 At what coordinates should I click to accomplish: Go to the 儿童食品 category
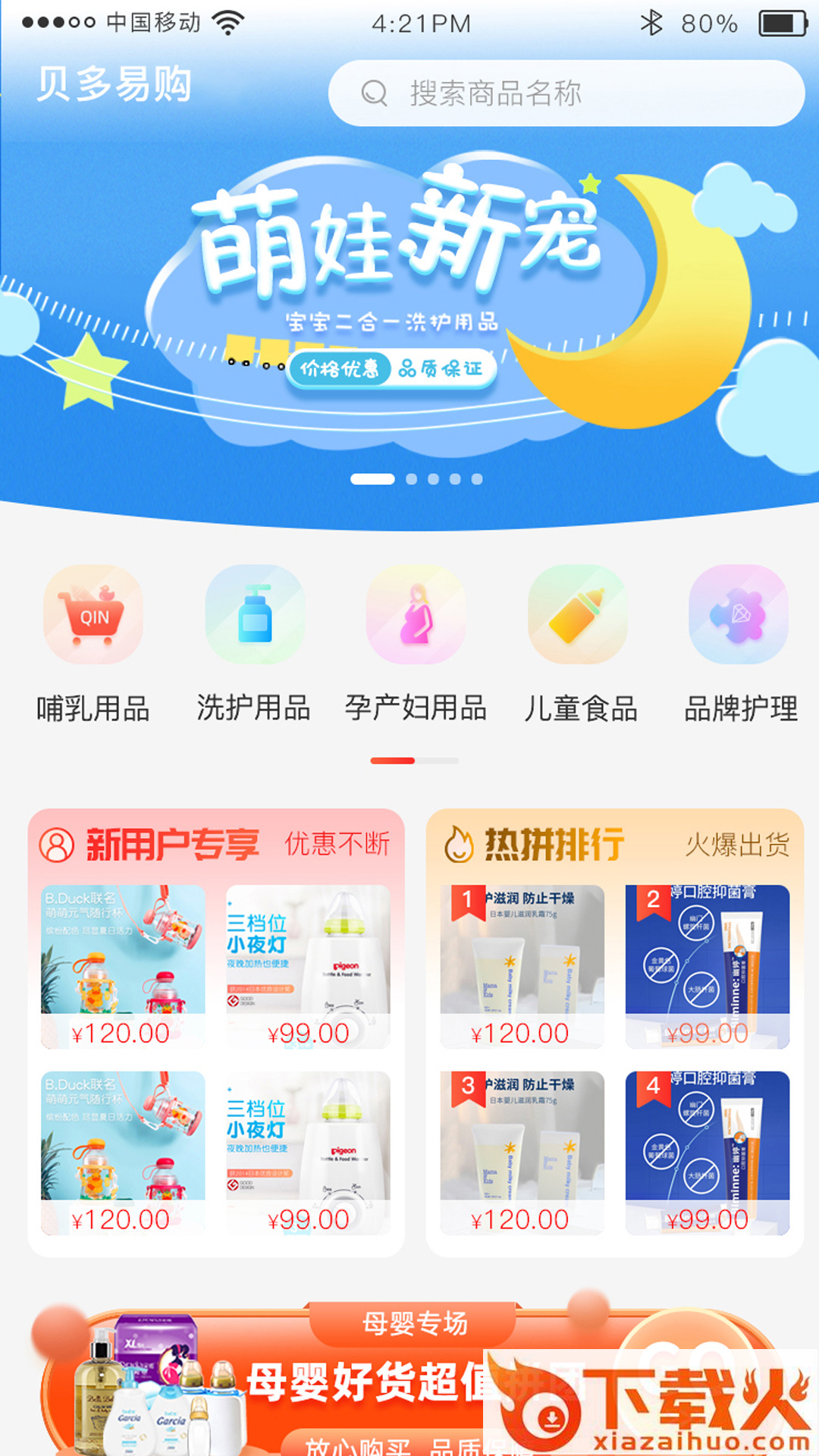579,645
